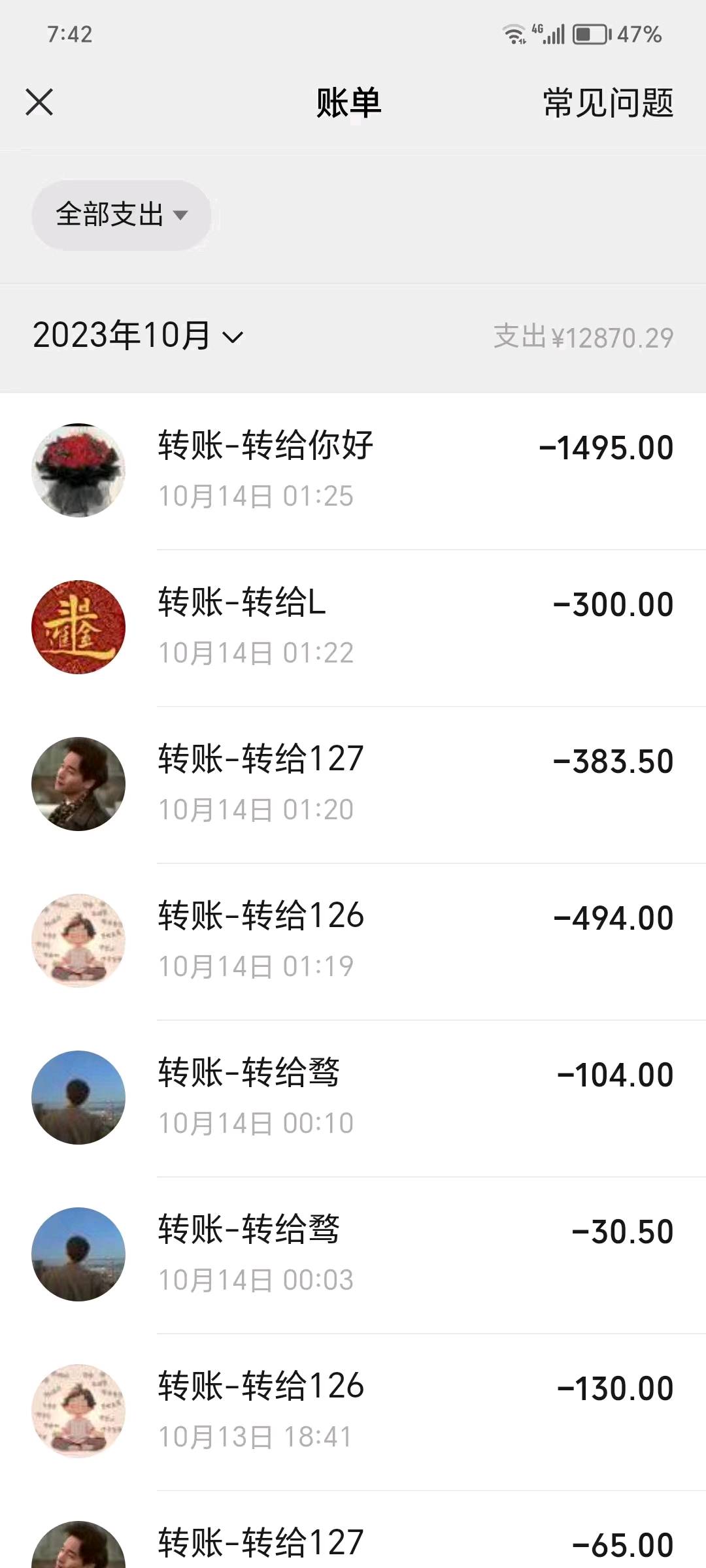Open the -1495.00 transfer to 你好
This screenshot has width=706, height=1568.
tap(353, 470)
